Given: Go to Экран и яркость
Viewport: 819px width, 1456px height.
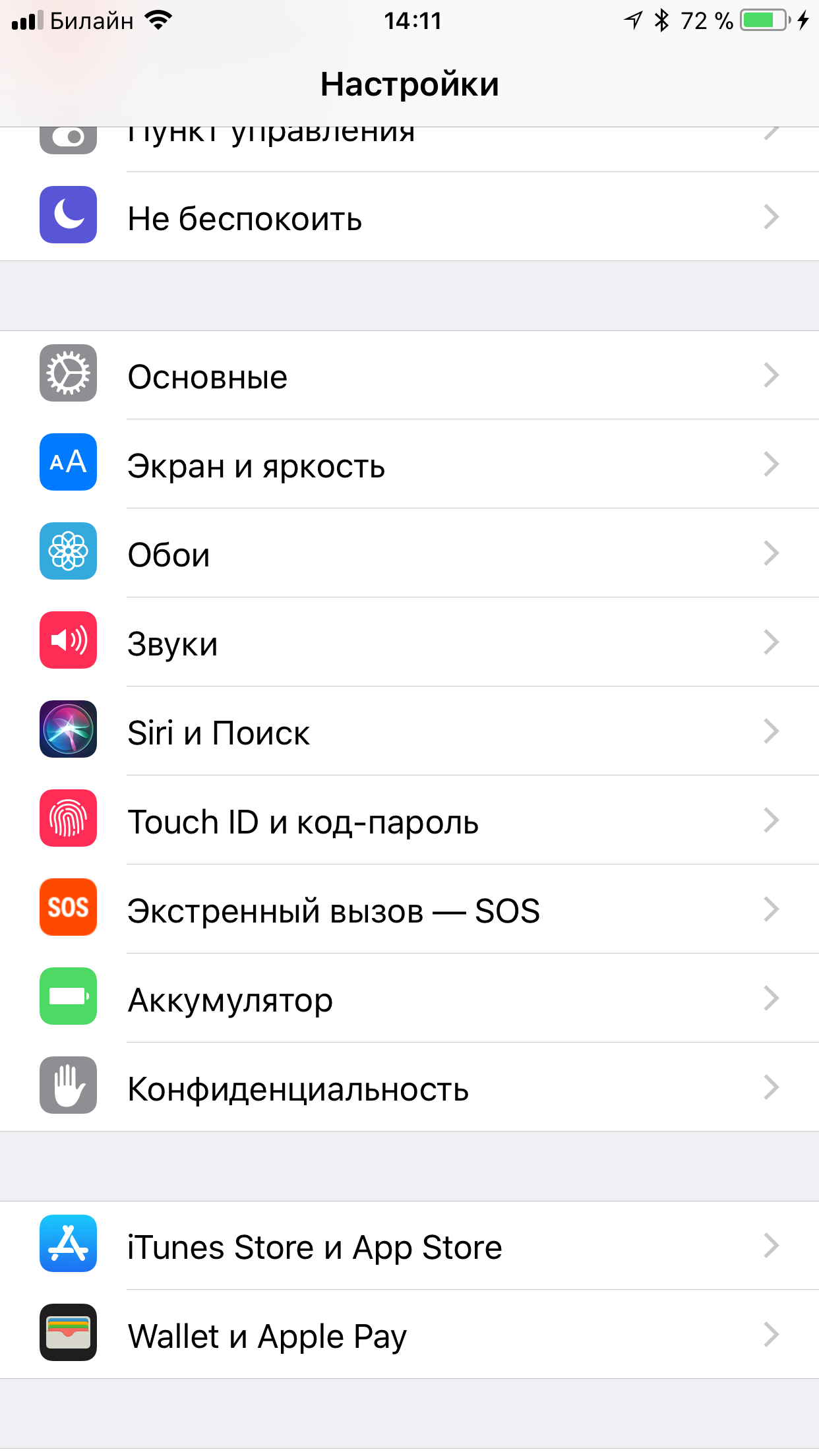Looking at the screenshot, I should (409, 465).
